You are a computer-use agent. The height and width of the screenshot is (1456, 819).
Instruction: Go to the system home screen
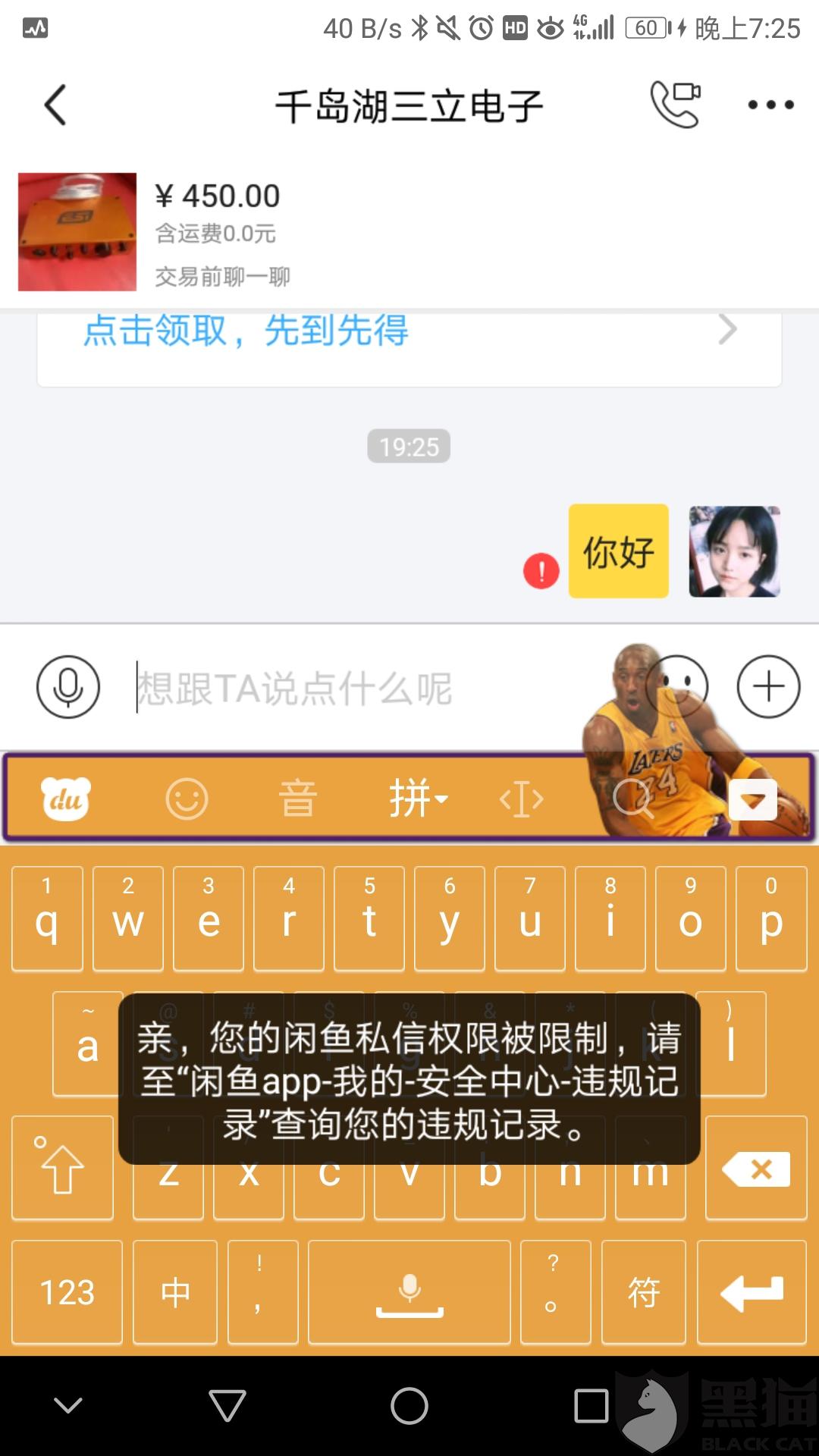409,1406
